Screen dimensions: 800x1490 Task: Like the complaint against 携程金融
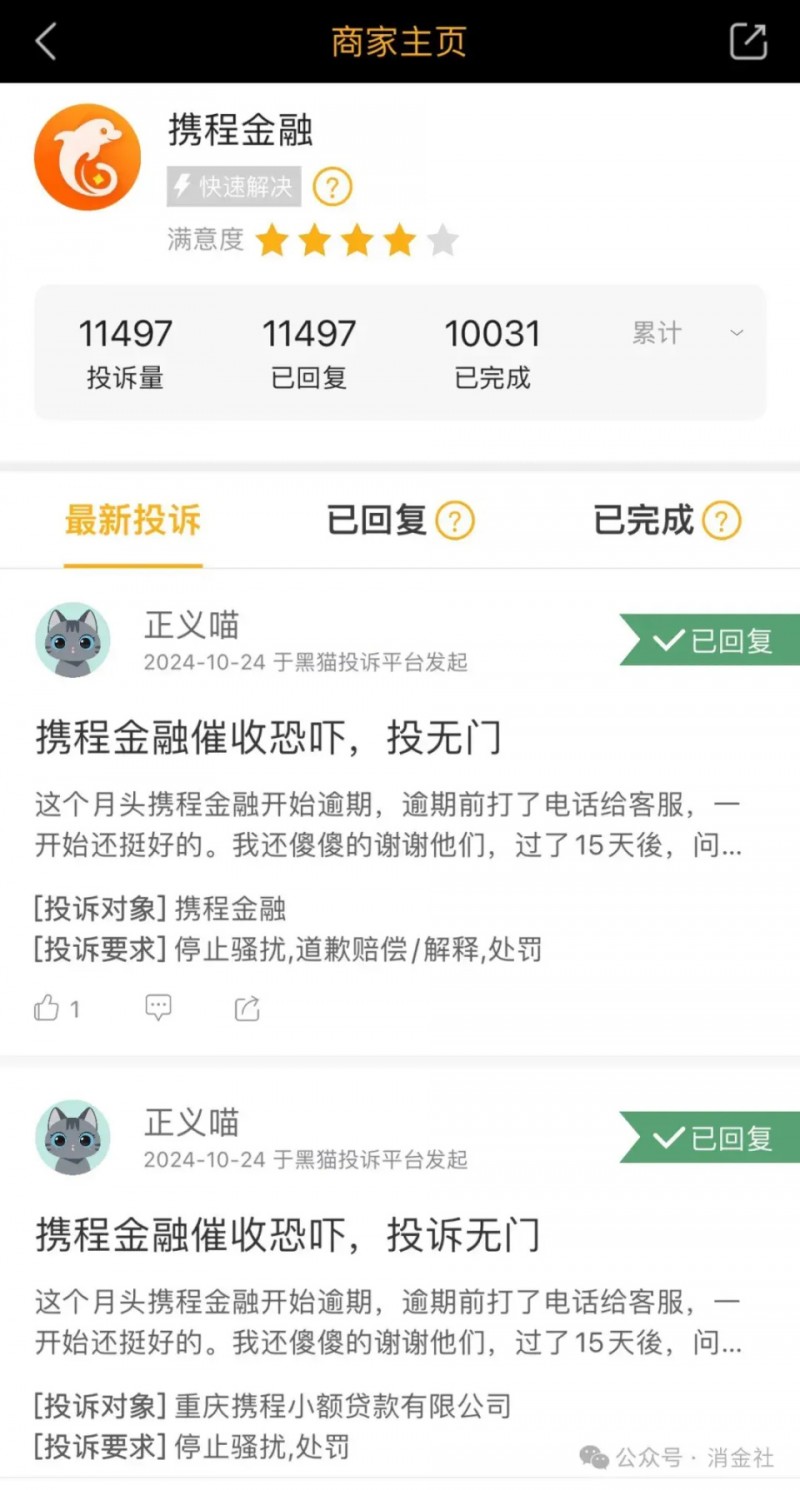coord(48,1008)
